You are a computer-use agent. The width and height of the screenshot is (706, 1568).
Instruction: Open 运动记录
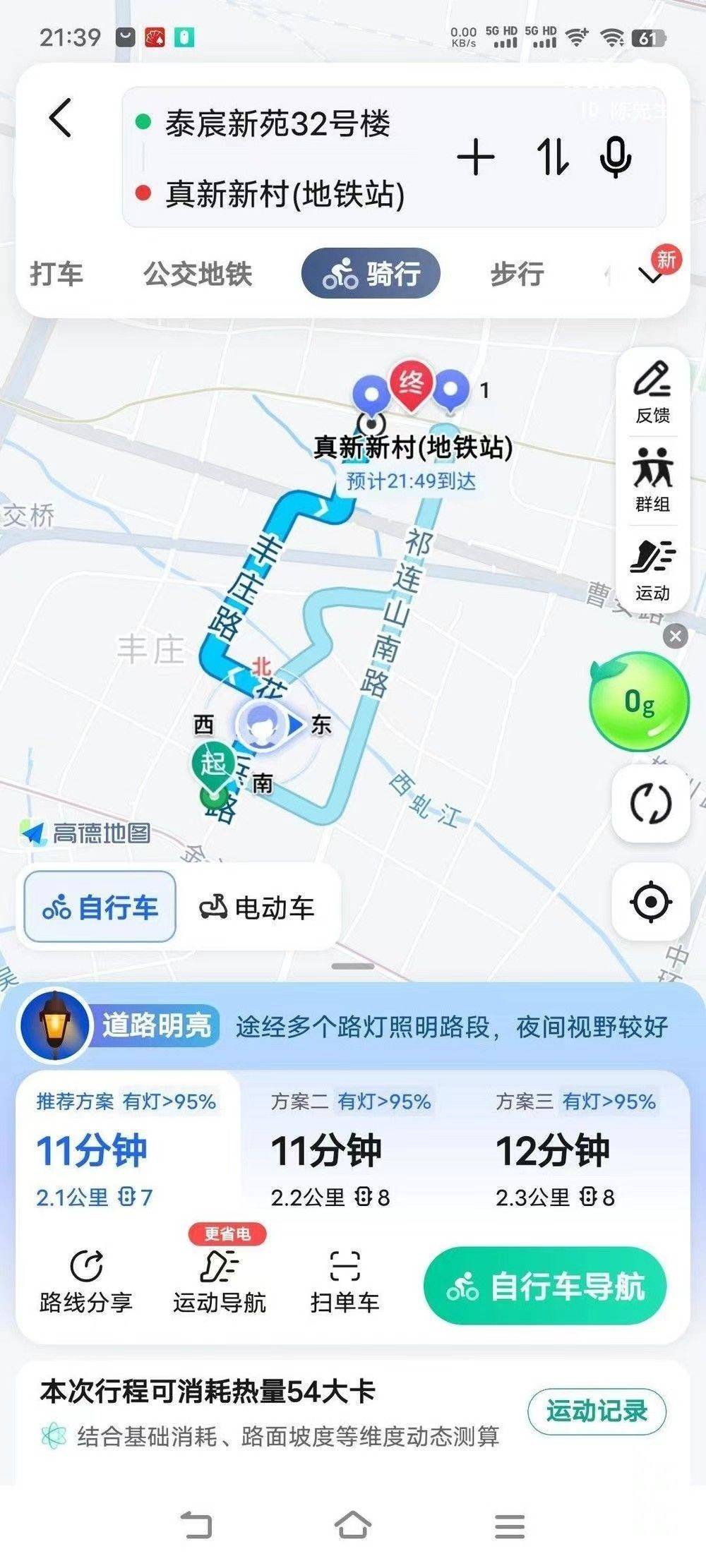click(x=597, y=1411)
